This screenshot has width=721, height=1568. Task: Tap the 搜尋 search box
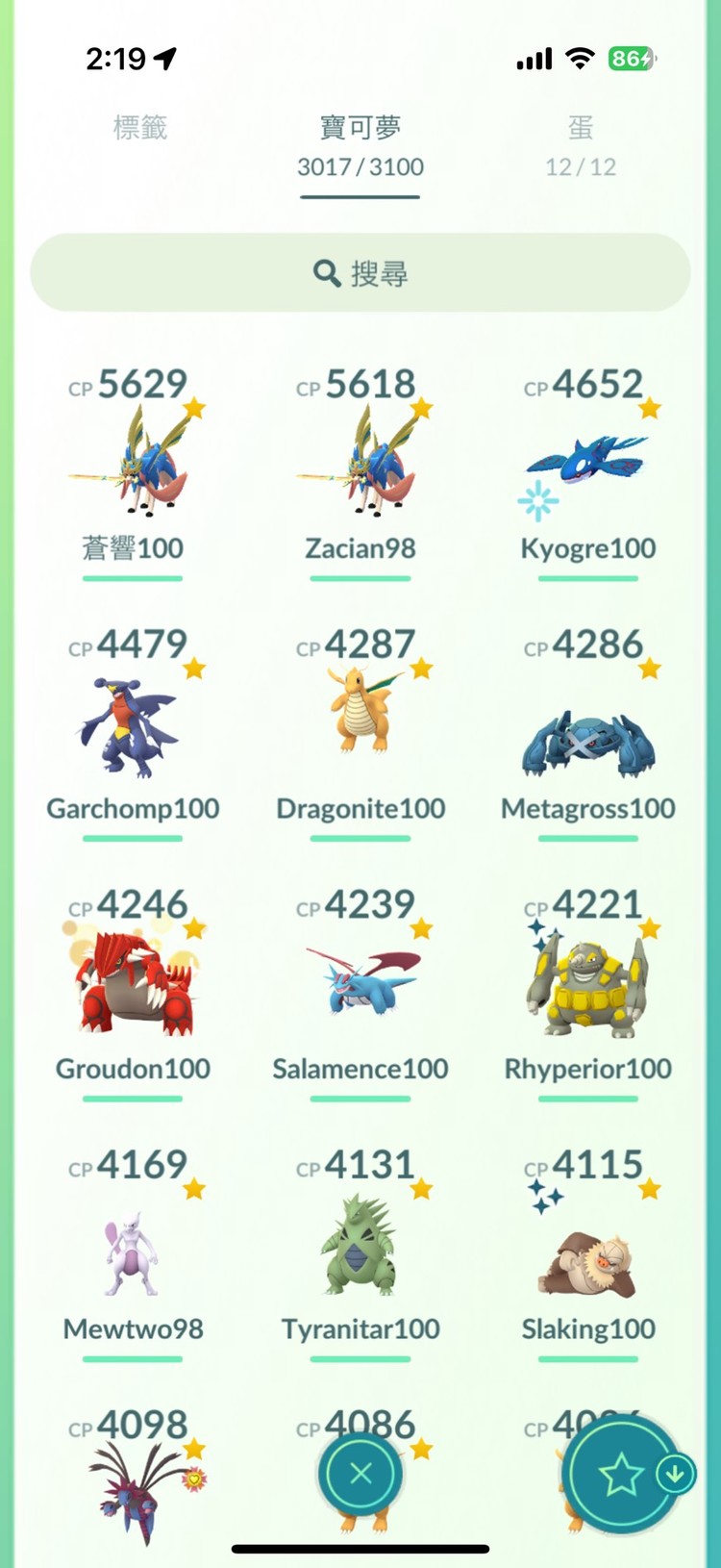pos(360,273)
